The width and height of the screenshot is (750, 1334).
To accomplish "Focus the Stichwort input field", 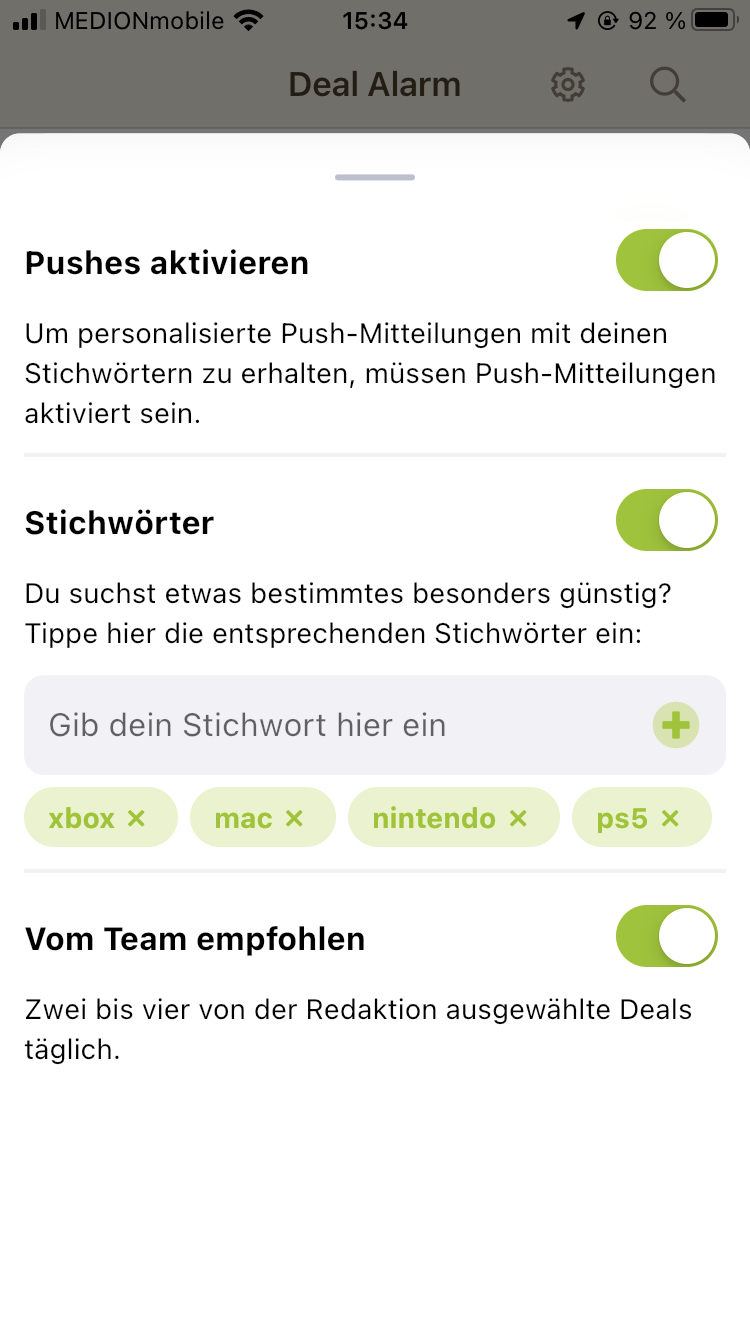I will click(340, 725).
